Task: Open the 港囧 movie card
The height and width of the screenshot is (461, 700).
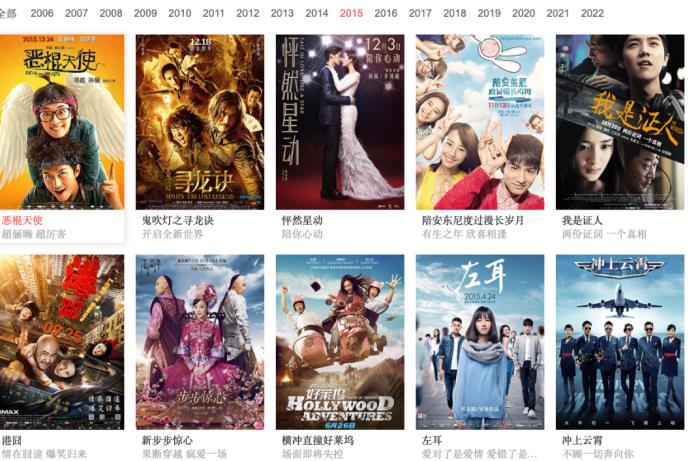Action: 62,342
